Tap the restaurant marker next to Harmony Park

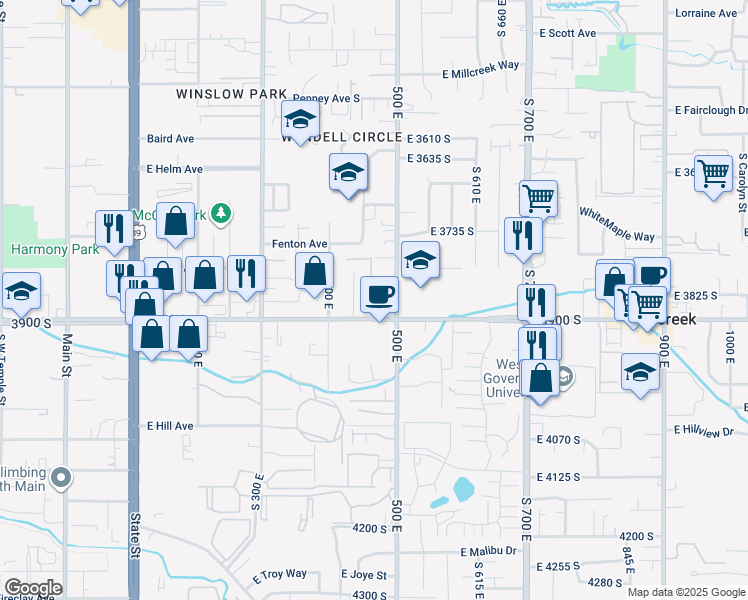[114, 230]
